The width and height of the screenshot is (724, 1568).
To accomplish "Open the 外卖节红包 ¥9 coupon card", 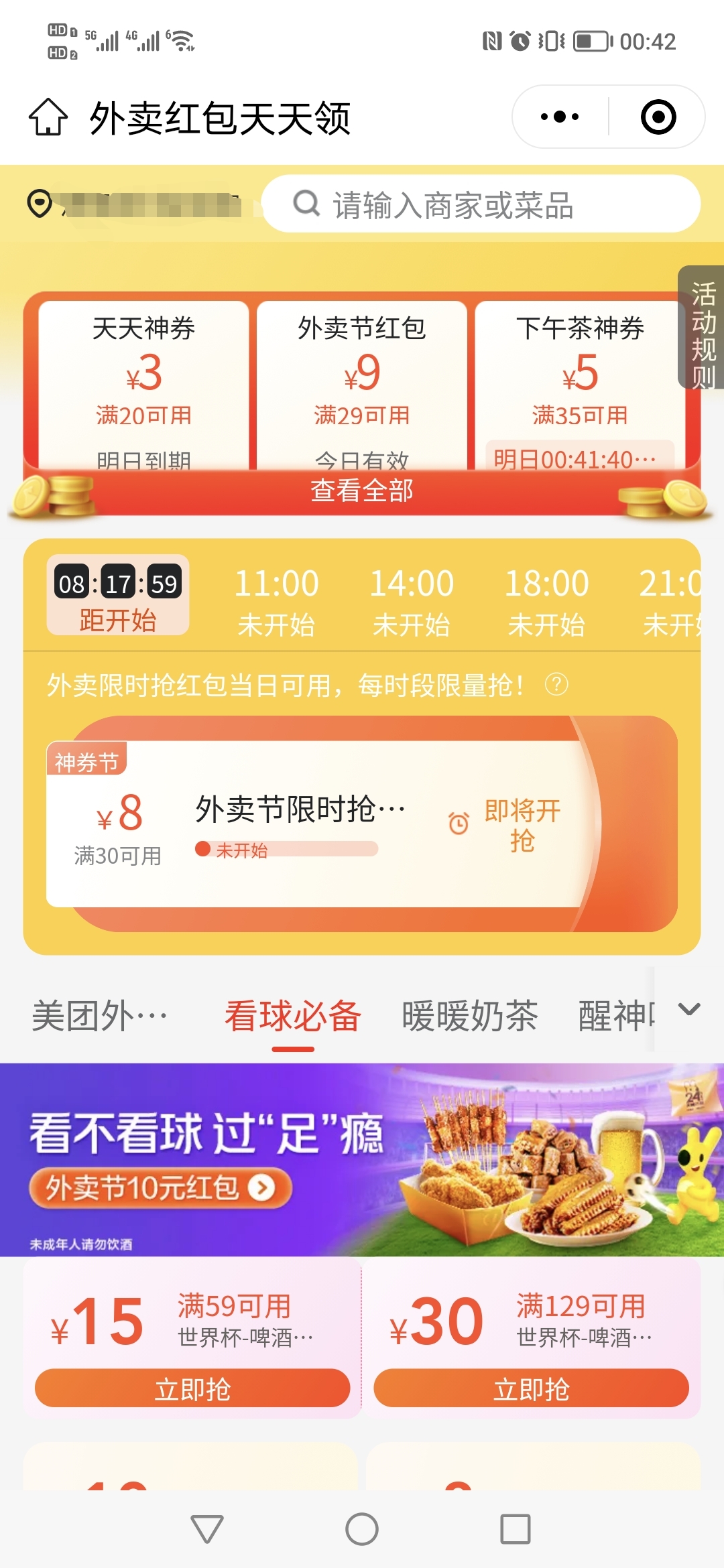I will pyautogui.click(x=362, y=386).
